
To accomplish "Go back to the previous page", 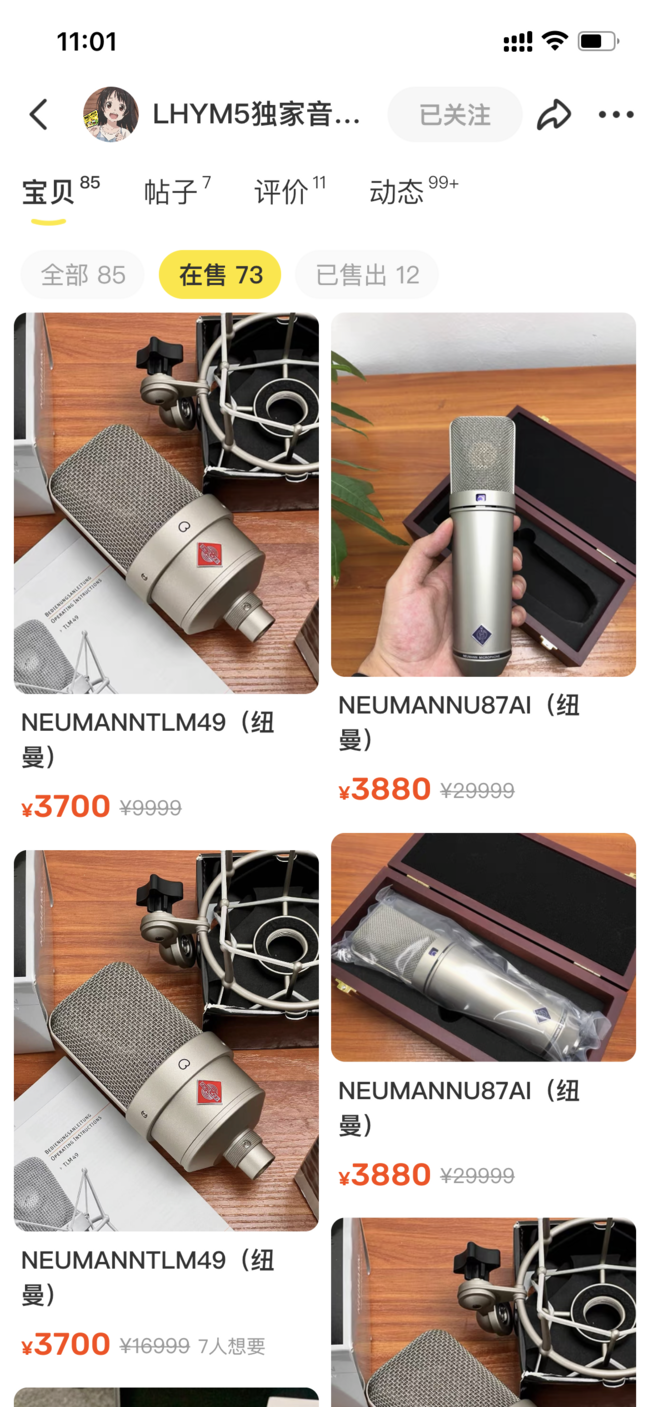I will [x=38, y=115].
